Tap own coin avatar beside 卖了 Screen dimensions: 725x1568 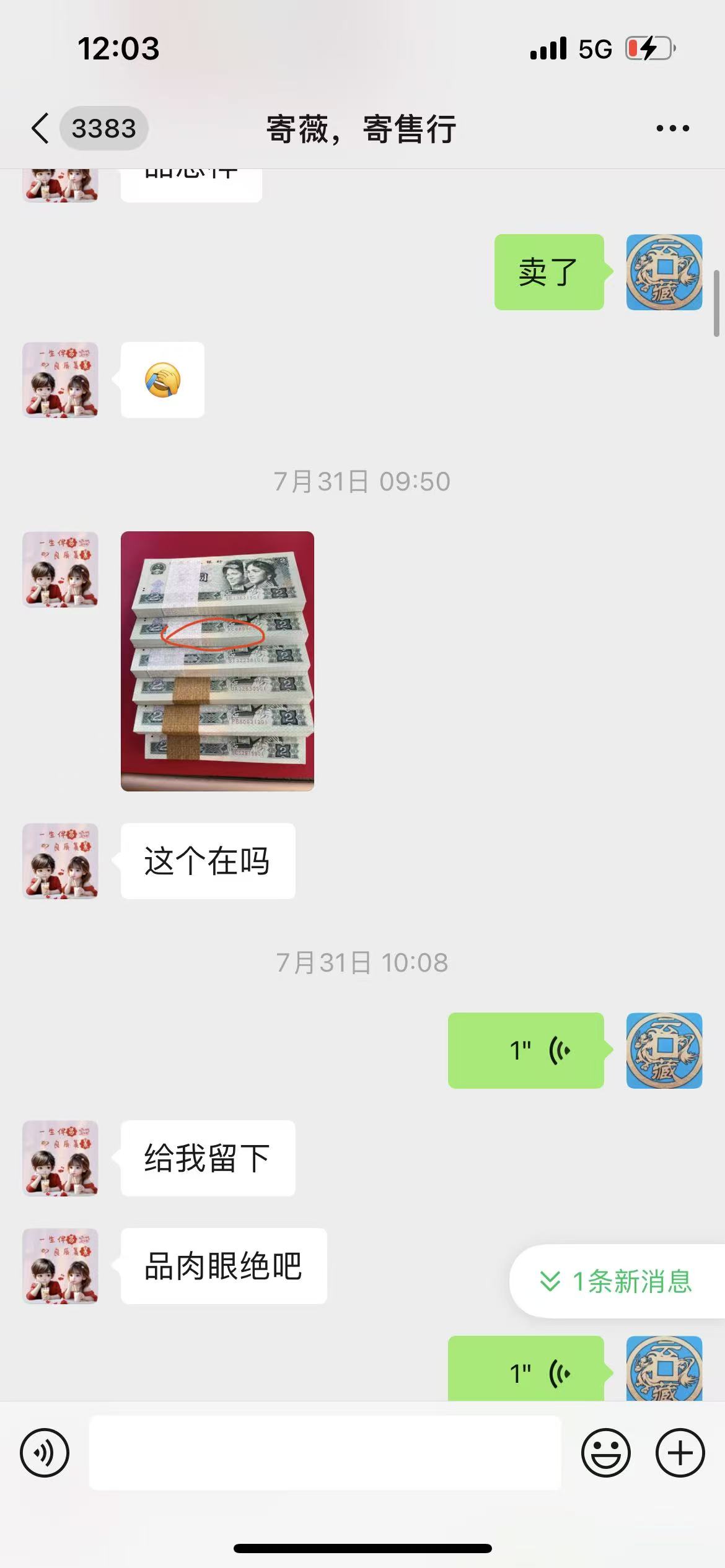[664, 272]
